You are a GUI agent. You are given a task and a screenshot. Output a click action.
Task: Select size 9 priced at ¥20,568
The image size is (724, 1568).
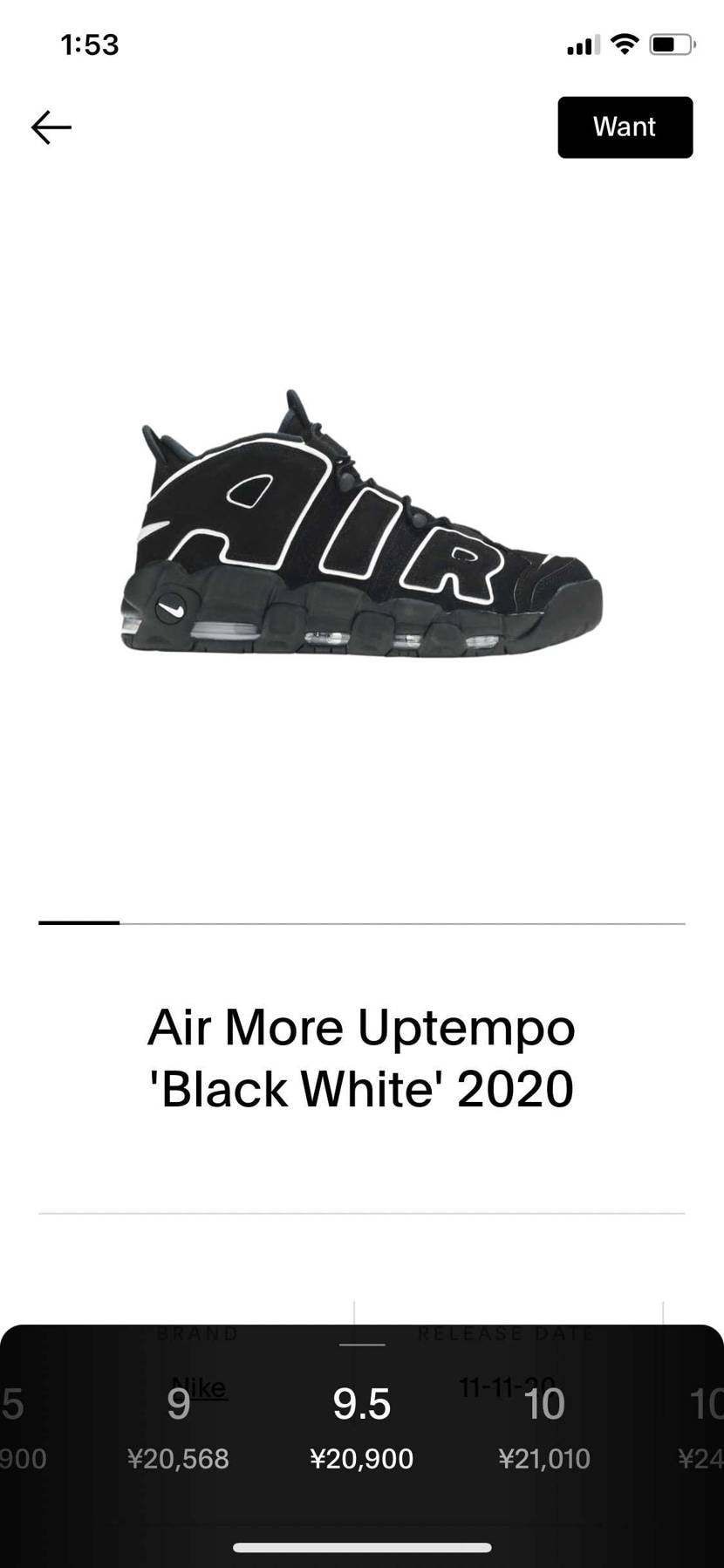click(178, 1428)
